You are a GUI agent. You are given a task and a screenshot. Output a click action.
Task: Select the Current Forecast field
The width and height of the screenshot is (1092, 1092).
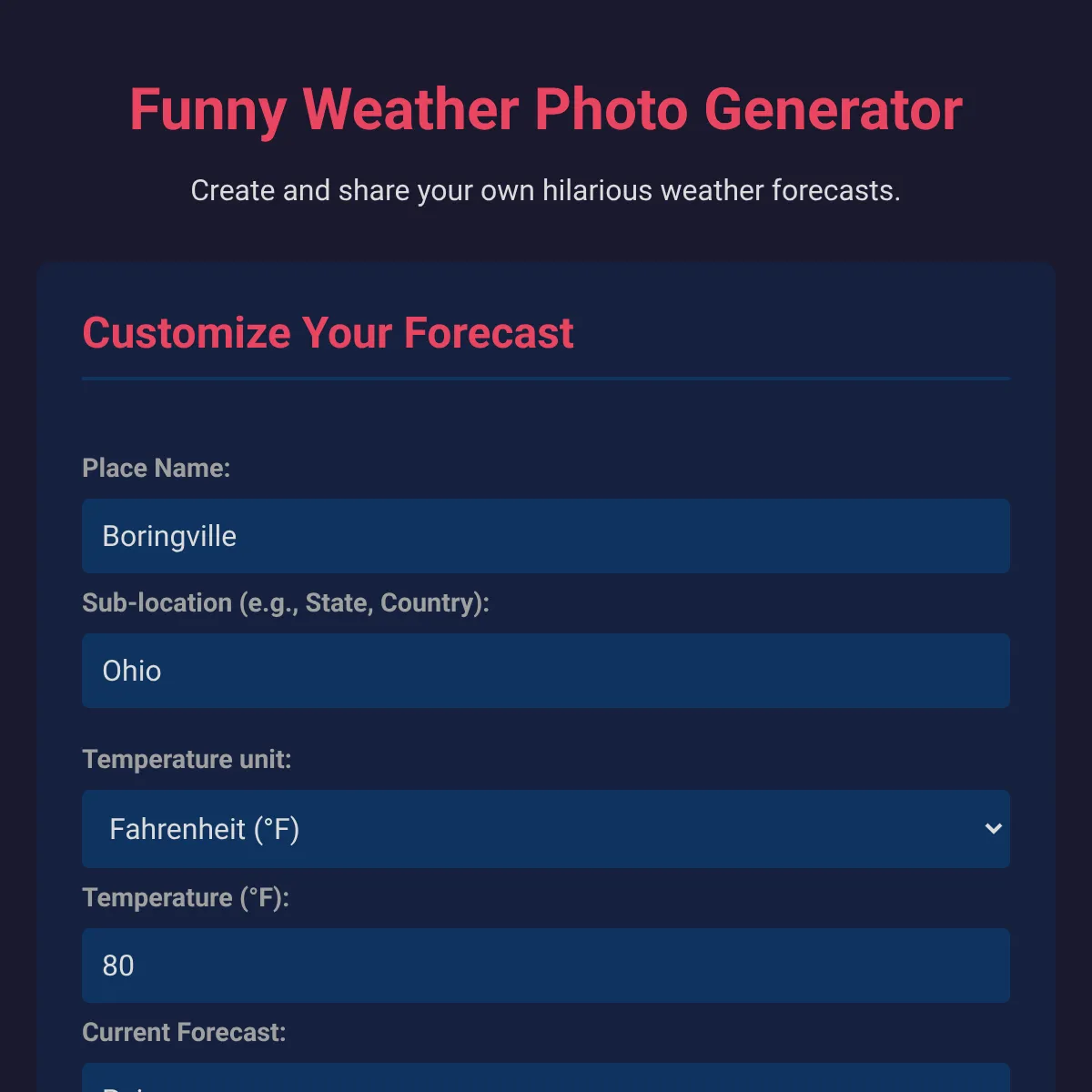coord(546,1078)
